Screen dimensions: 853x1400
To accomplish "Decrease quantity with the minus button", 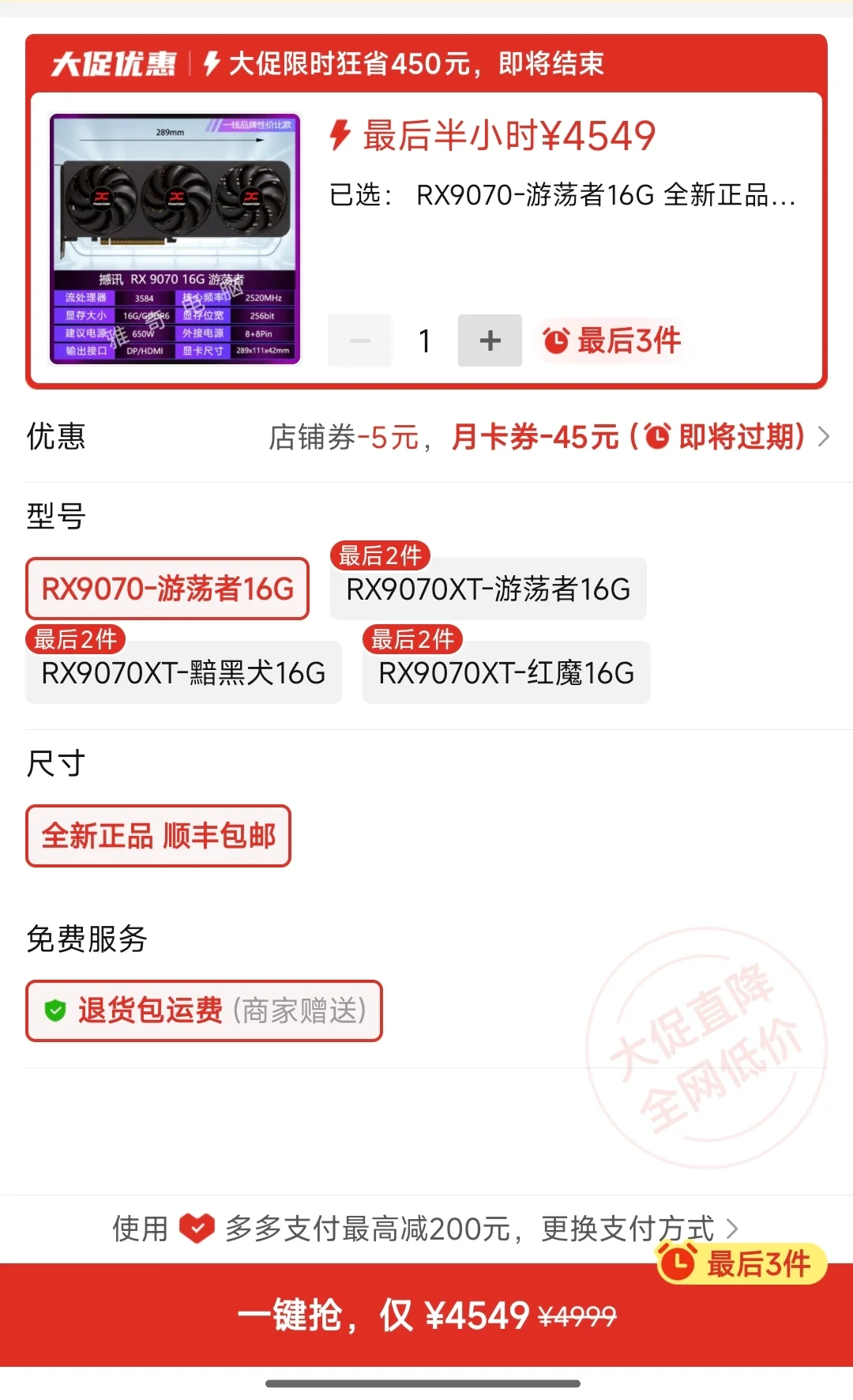I will pyautogui.click(x=359, y=341).
